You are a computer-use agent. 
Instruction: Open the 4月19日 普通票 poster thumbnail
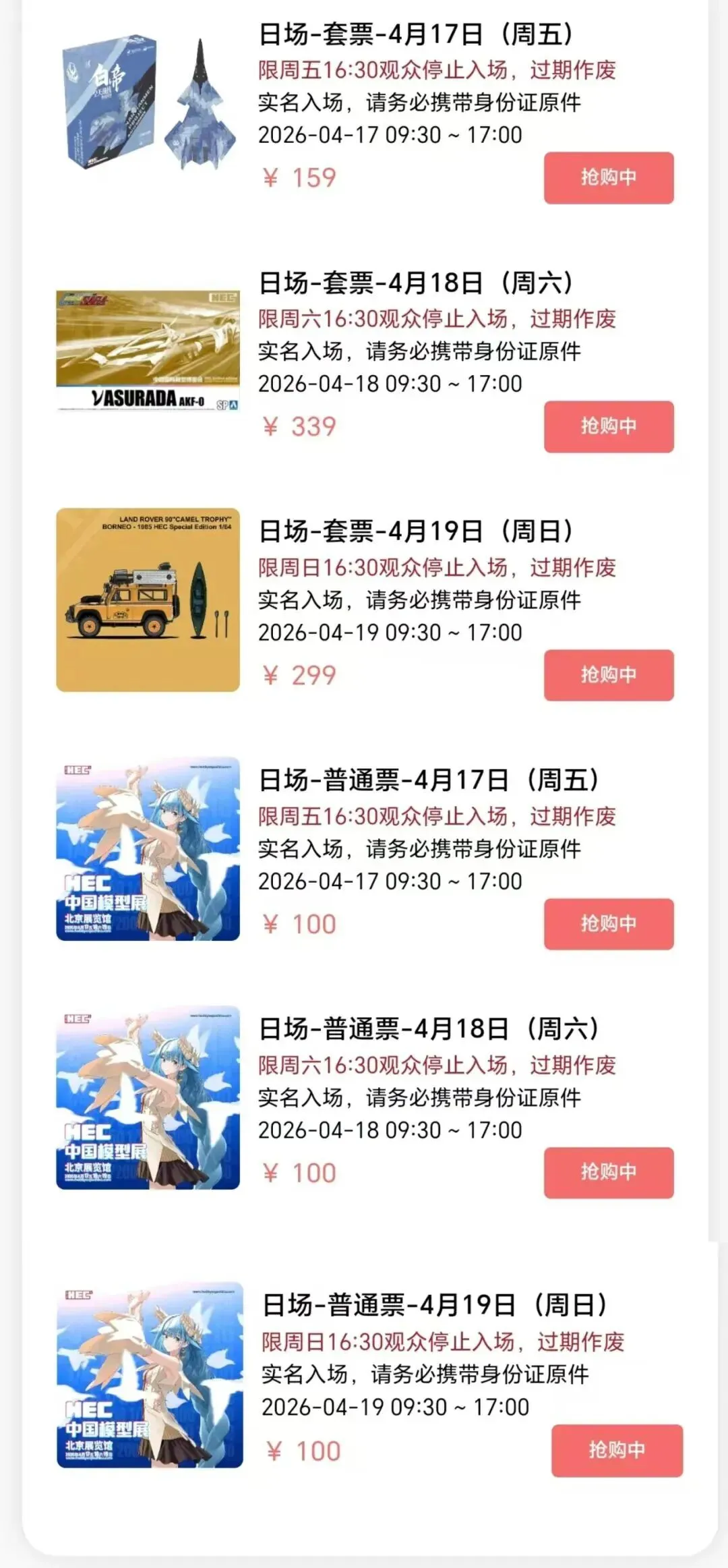(150, 1374)
